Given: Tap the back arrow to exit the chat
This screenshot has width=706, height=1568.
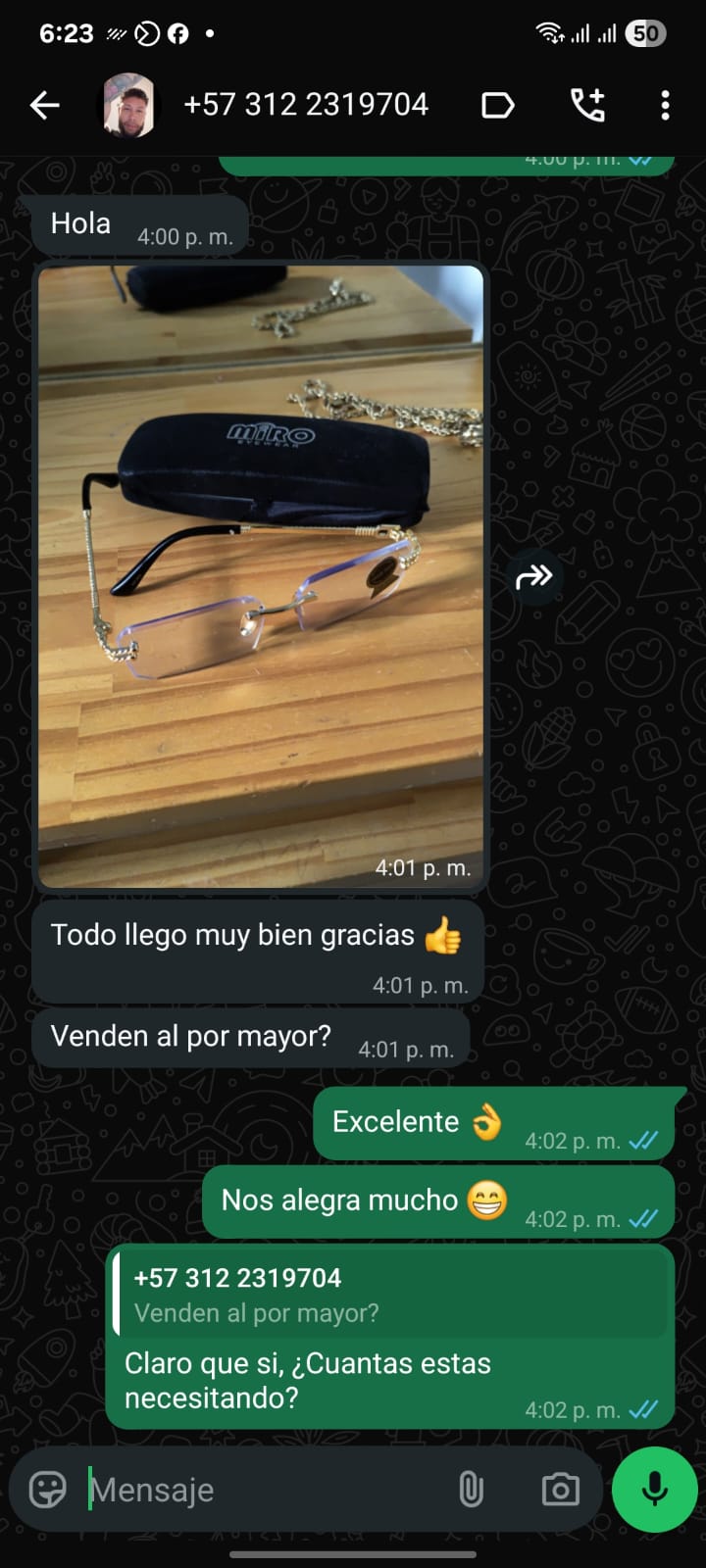Looking at the screenshot, I should 44,105.
